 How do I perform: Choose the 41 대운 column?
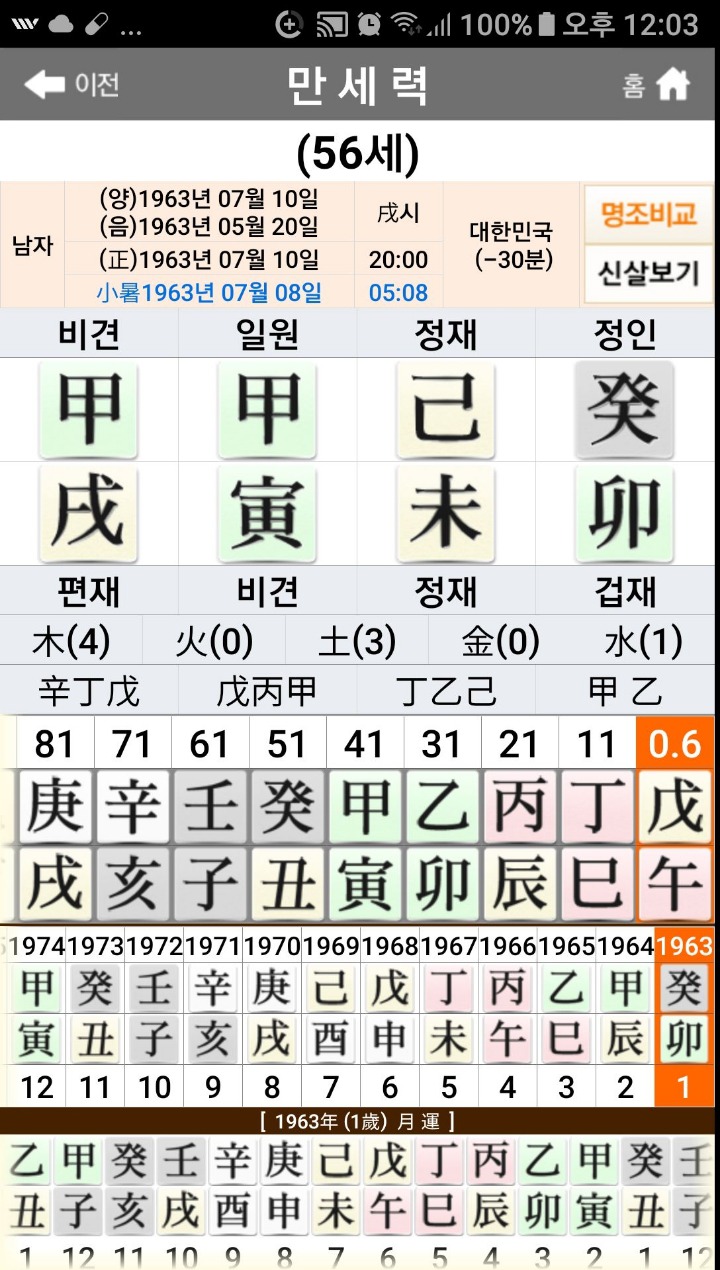365,818
